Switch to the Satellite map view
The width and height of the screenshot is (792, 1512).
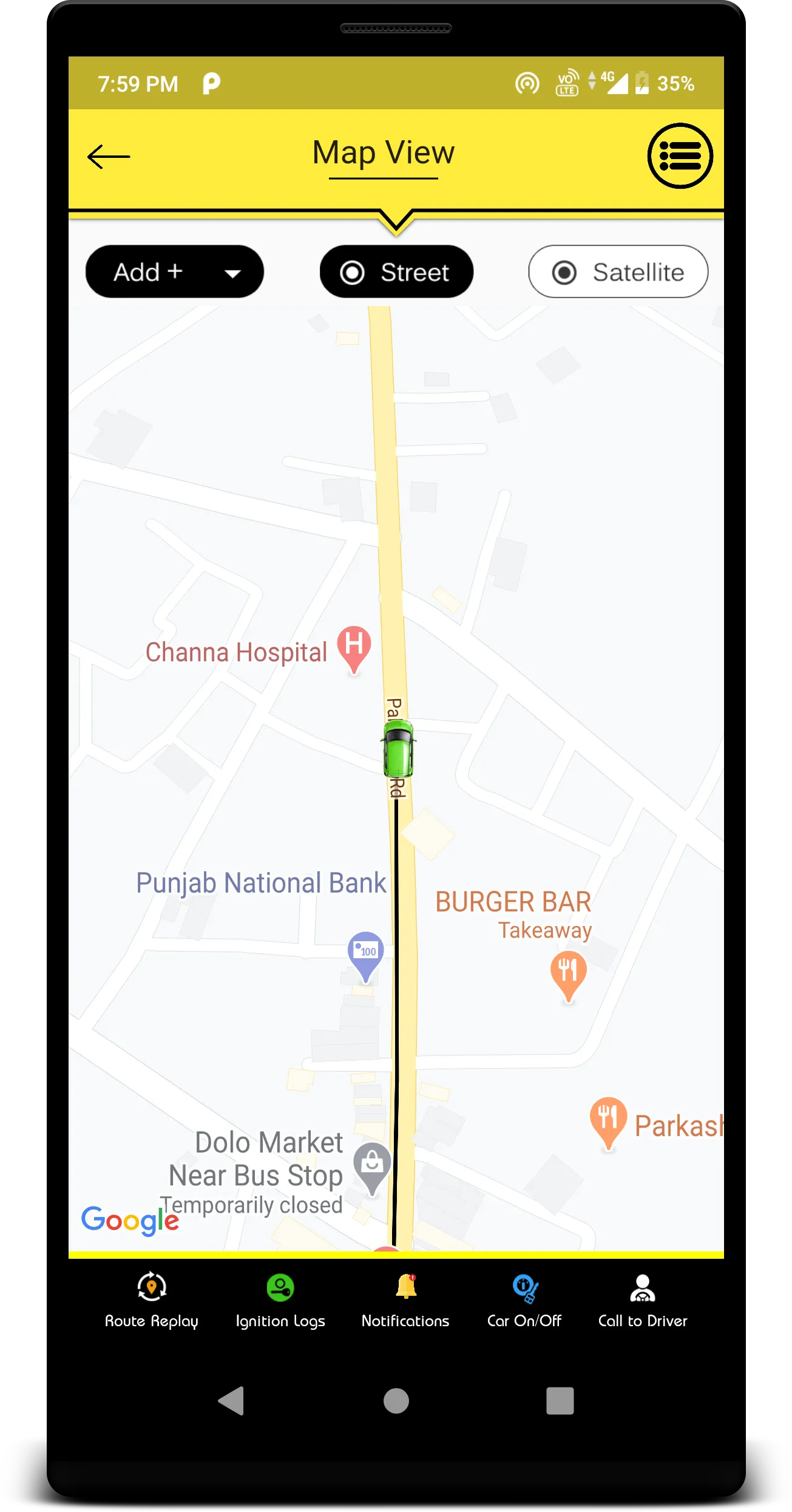[x=618, y=272]
